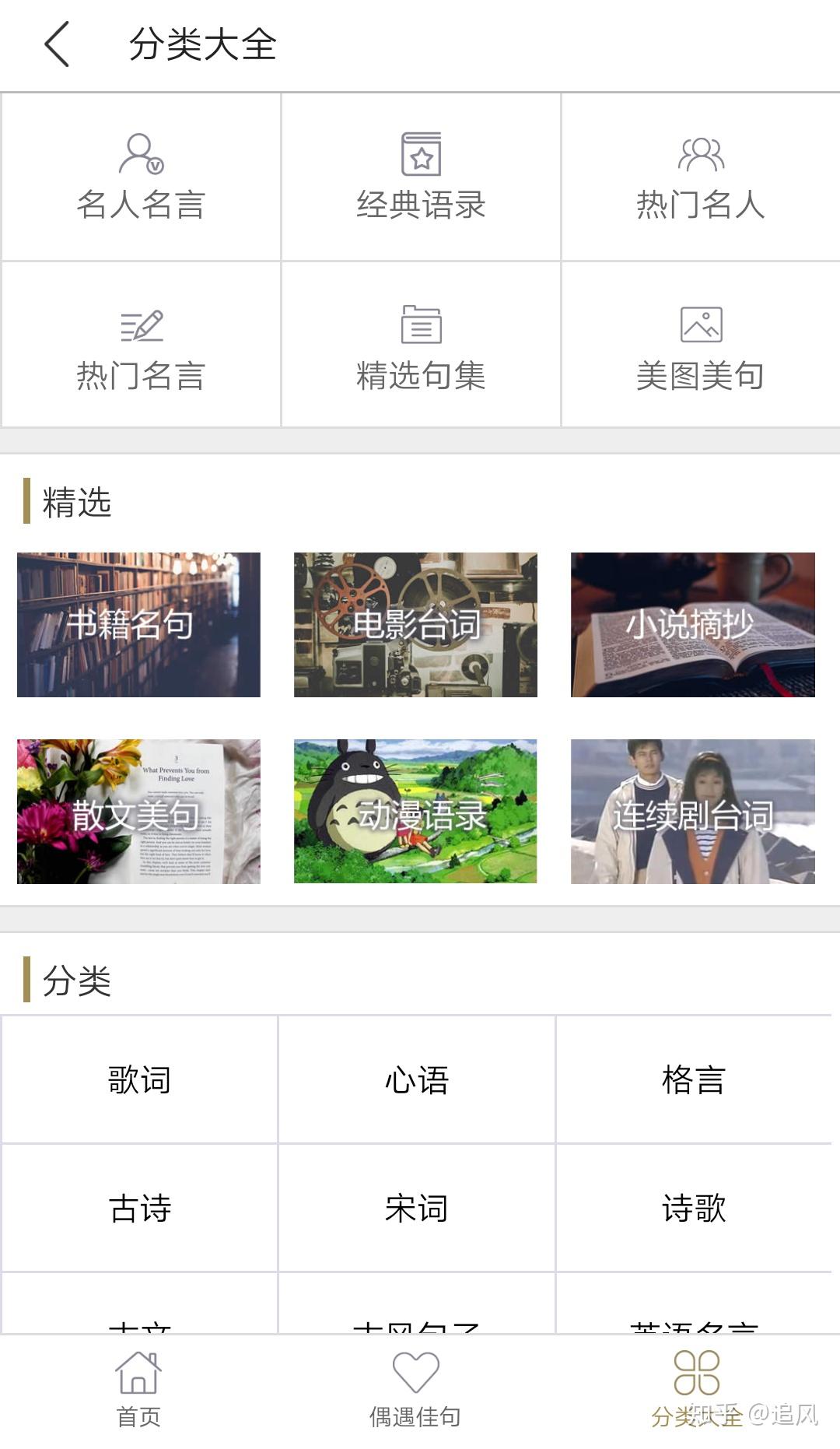
Task: Open the 动漫语录 tile
Action: (415, 811)
